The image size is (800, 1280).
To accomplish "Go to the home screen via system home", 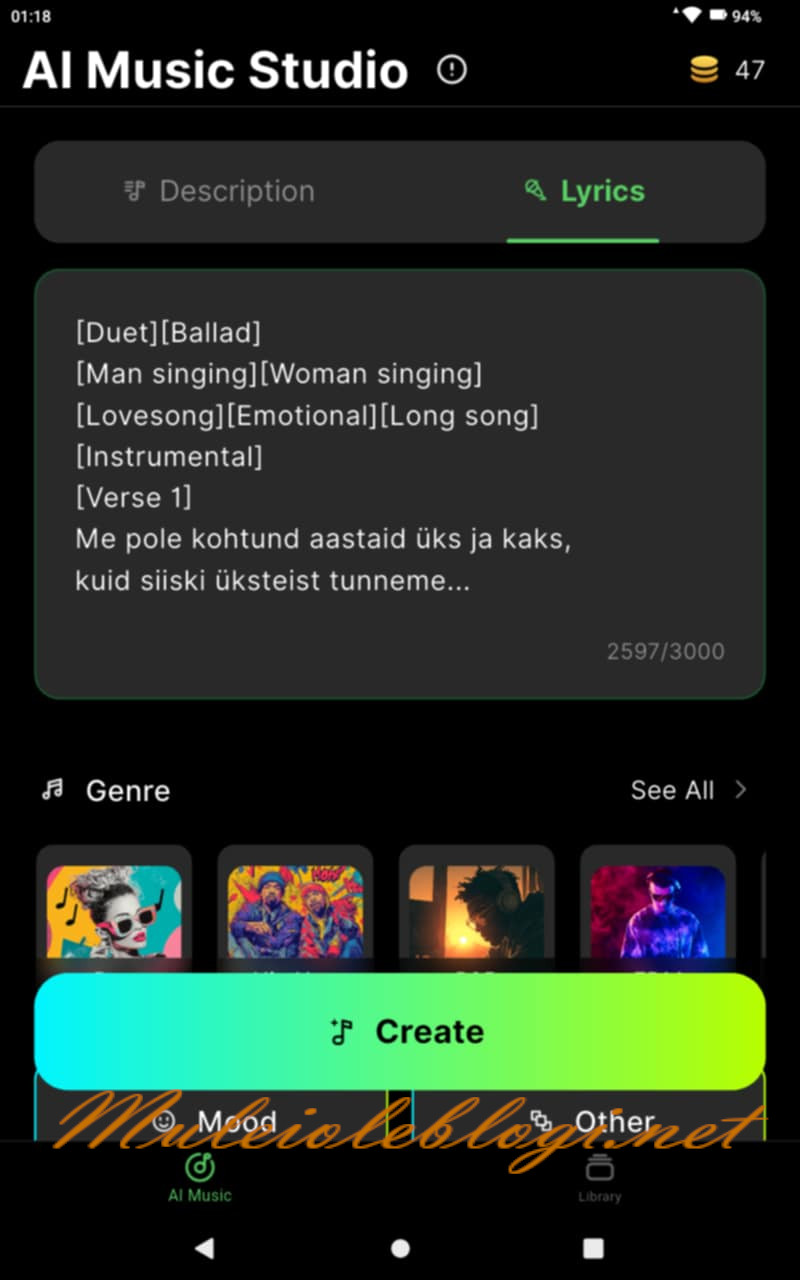I will 400,1248.
